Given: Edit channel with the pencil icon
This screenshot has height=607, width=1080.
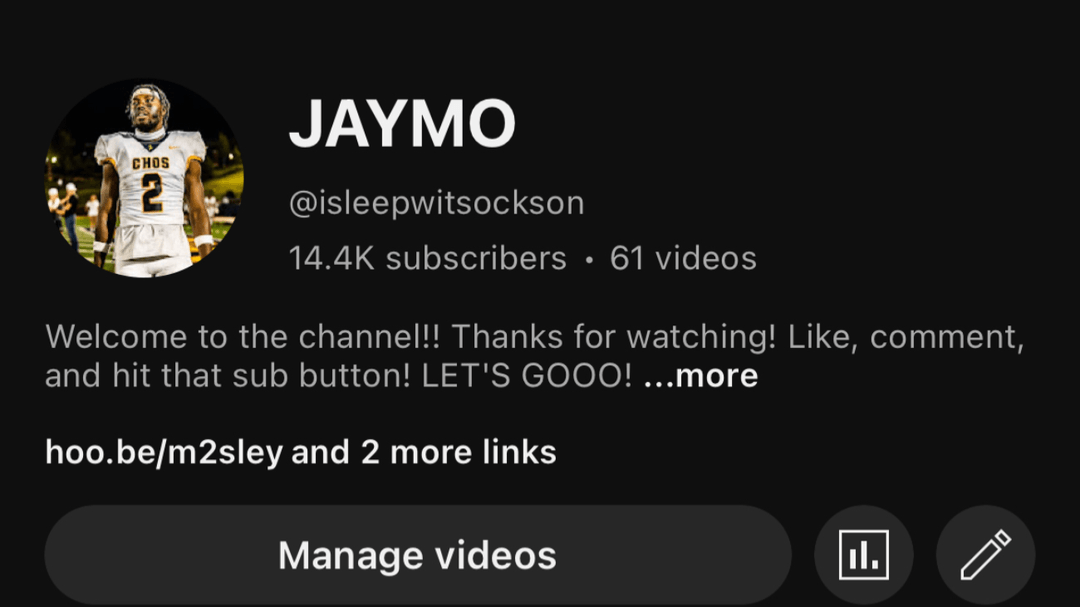Looking at the screenshot, I should 985,555.
